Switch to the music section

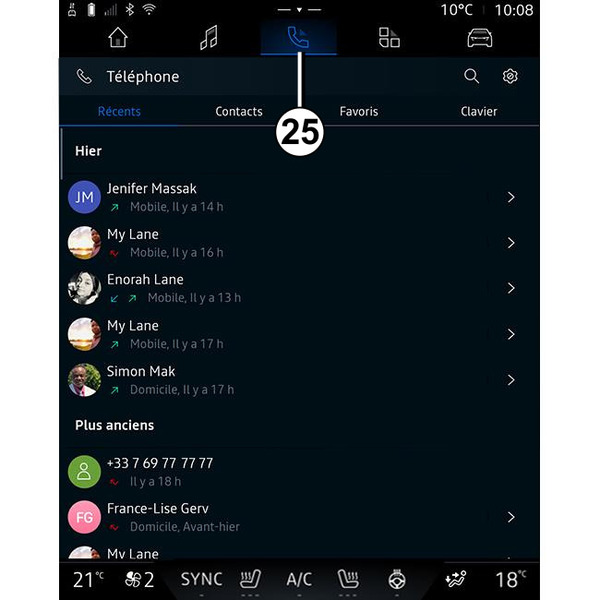[208, 39]
